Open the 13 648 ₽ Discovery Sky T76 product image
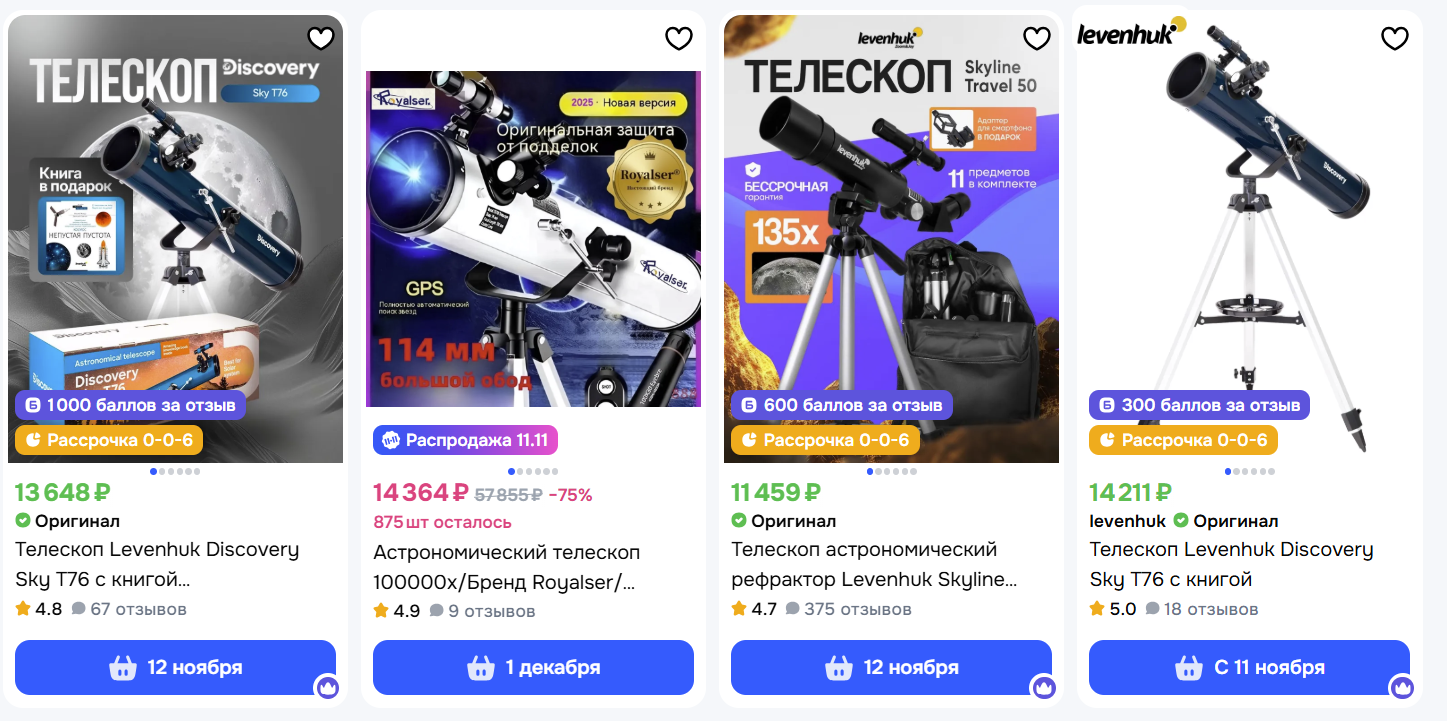 175,240
